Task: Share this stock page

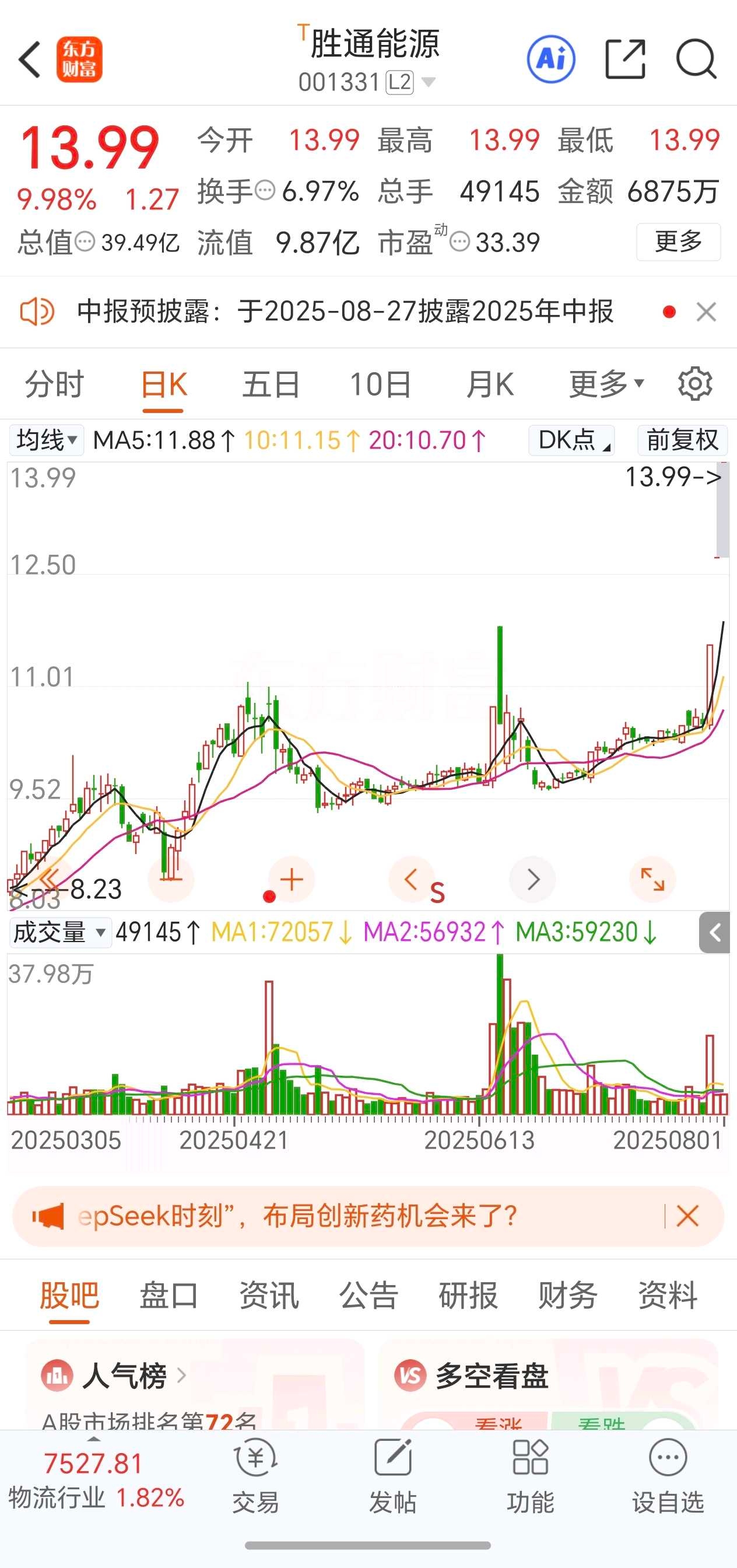Action: pyautogui.click(x=625, y=60)
